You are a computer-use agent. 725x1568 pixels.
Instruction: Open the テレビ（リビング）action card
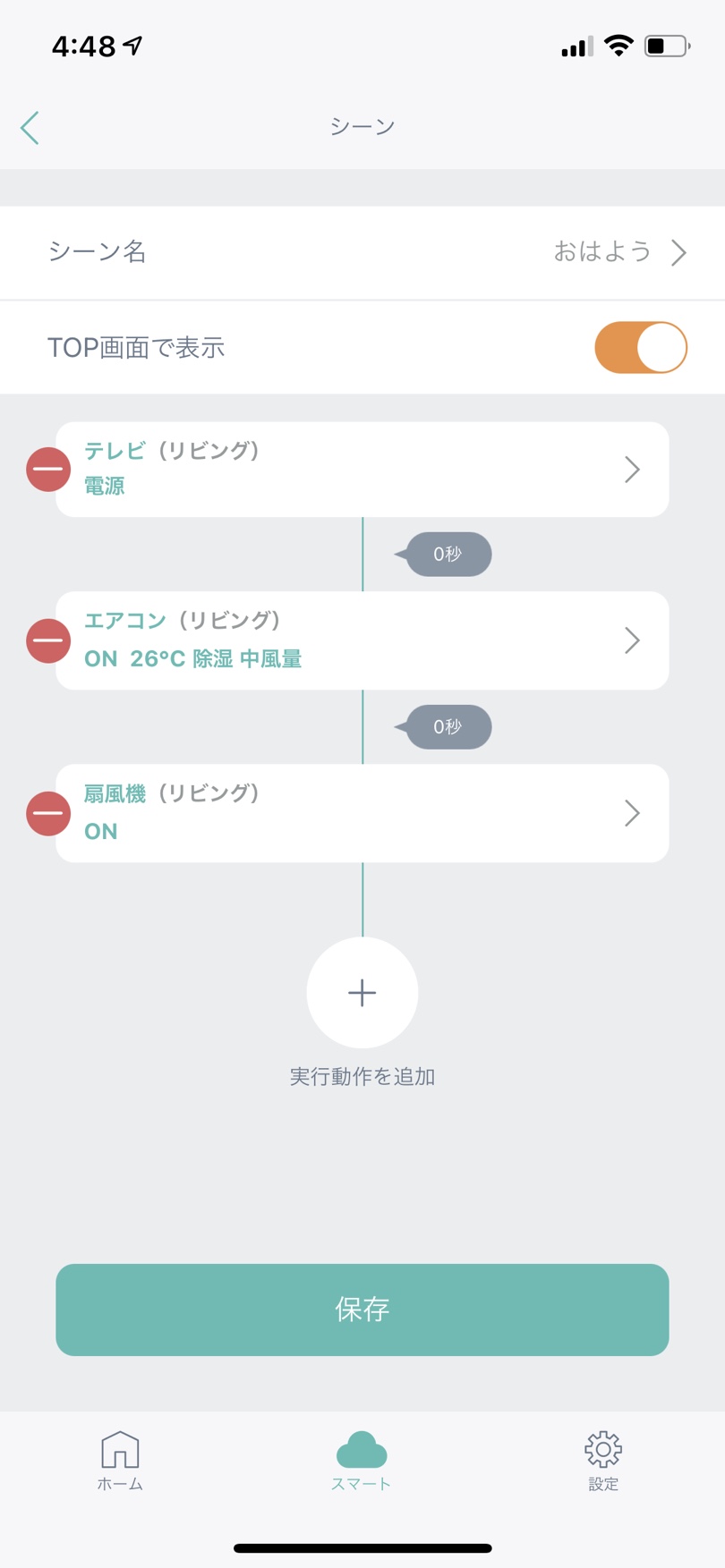(x=362, y=470)
